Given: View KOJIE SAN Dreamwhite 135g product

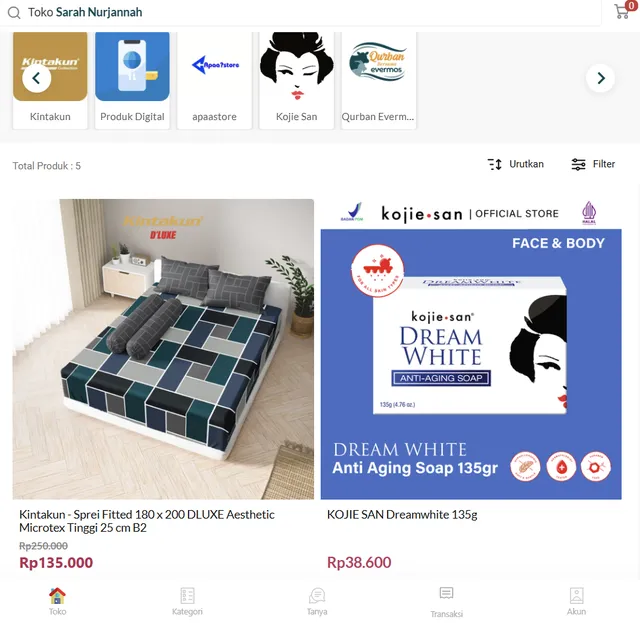Looking at the screenshot, I should coord(470,350).
